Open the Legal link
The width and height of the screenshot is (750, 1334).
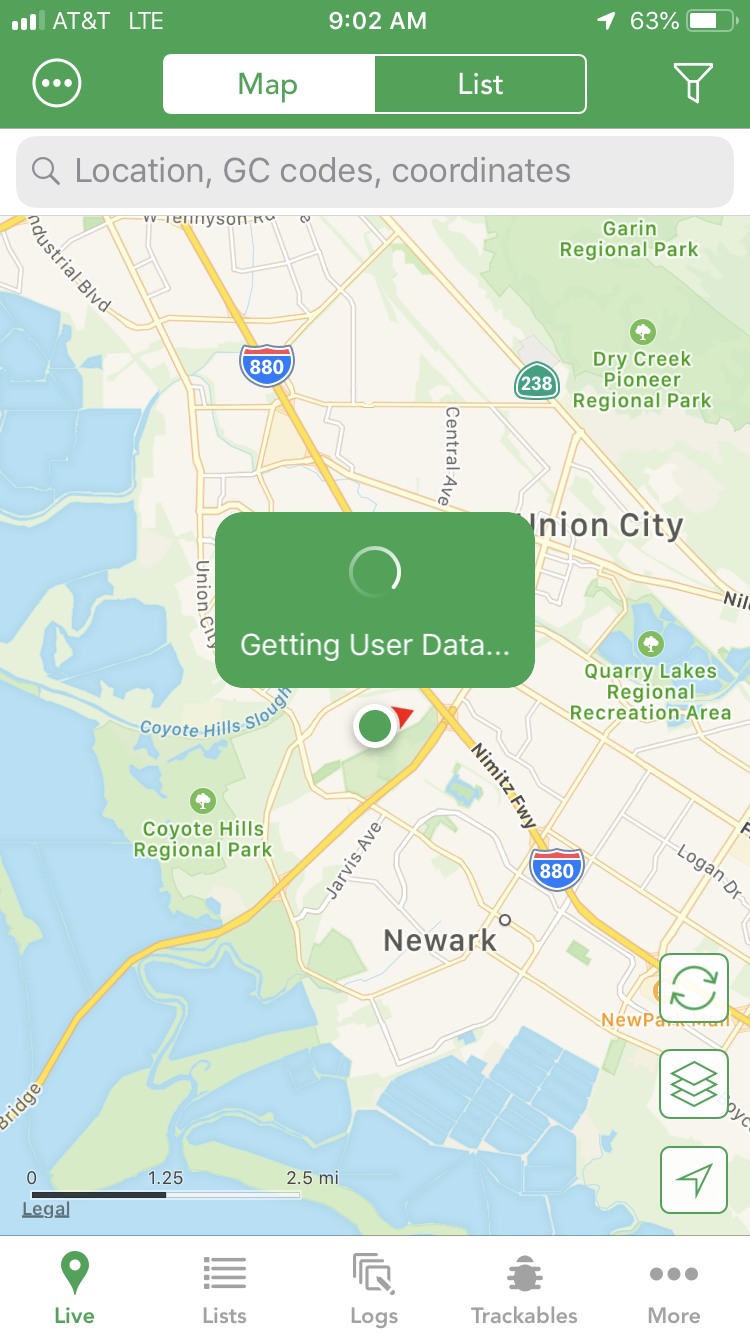point(46,1209)
